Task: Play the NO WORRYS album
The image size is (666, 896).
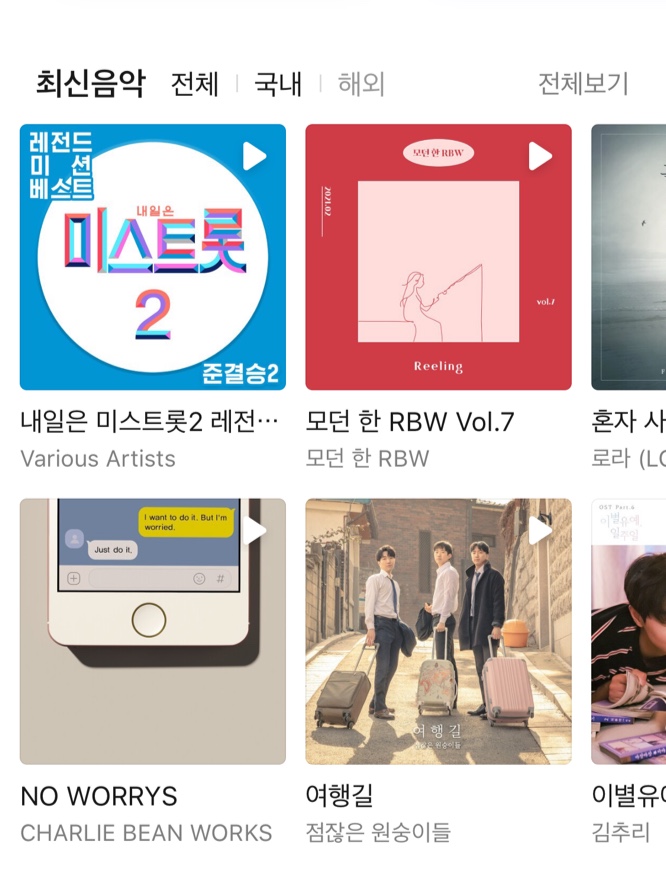Action: point(254,531)
